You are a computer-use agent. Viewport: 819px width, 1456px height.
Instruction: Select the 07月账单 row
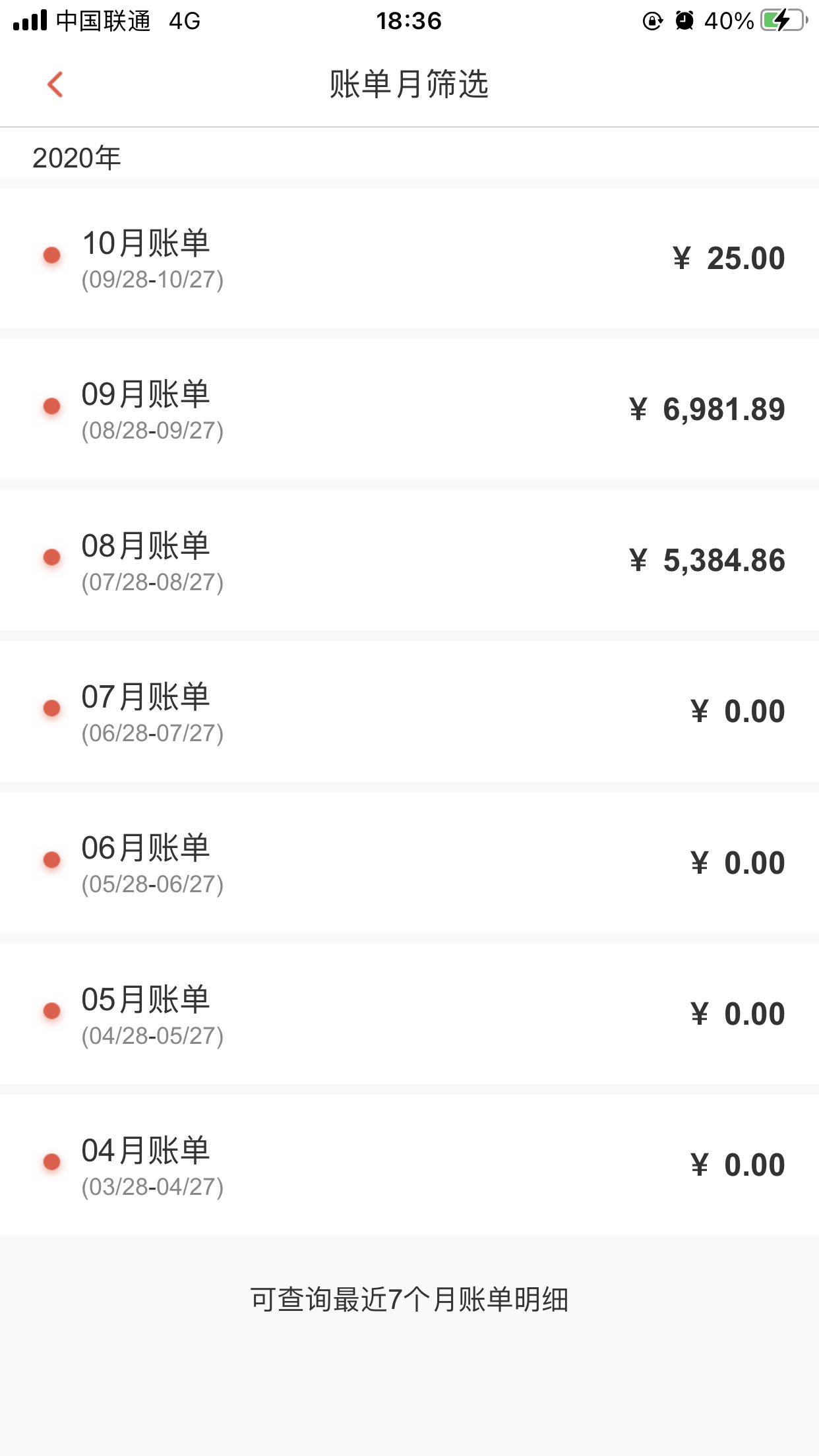pos(409,711)
